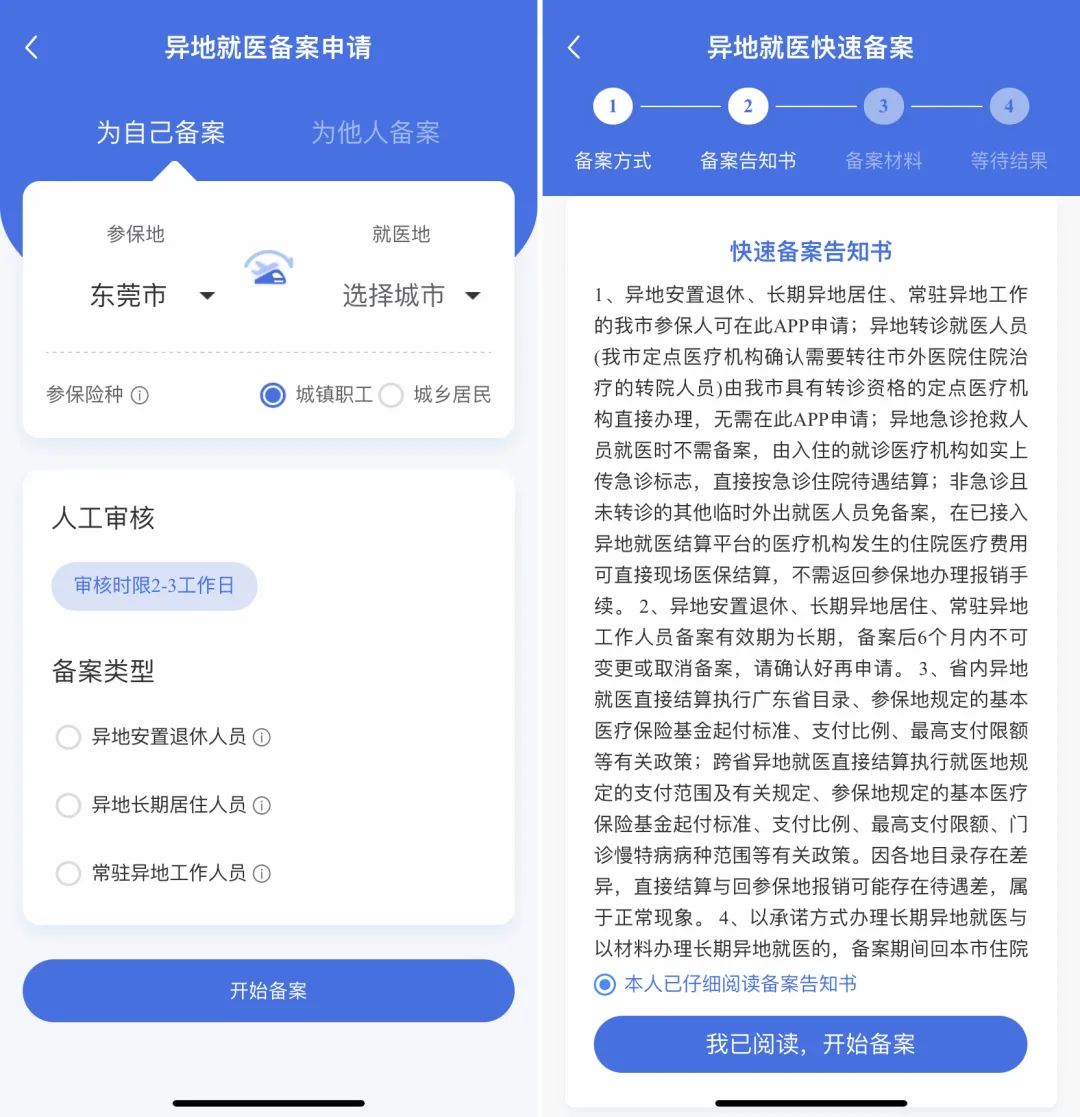Open the 选择城市 dropdown for 就医地
Viewport: 1080px width, 1117px height.
411,295
